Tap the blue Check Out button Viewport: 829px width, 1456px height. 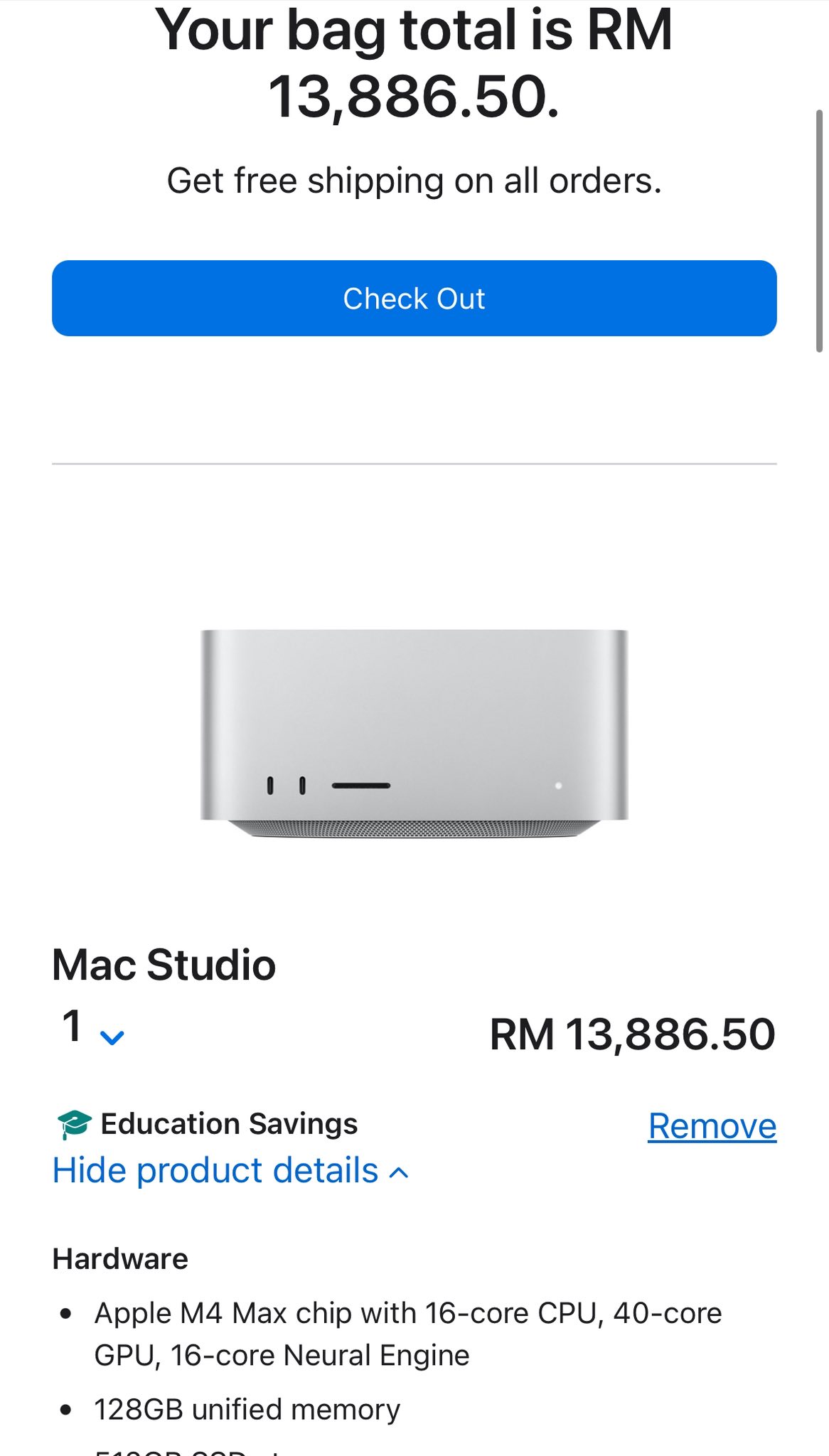[414, 299]
